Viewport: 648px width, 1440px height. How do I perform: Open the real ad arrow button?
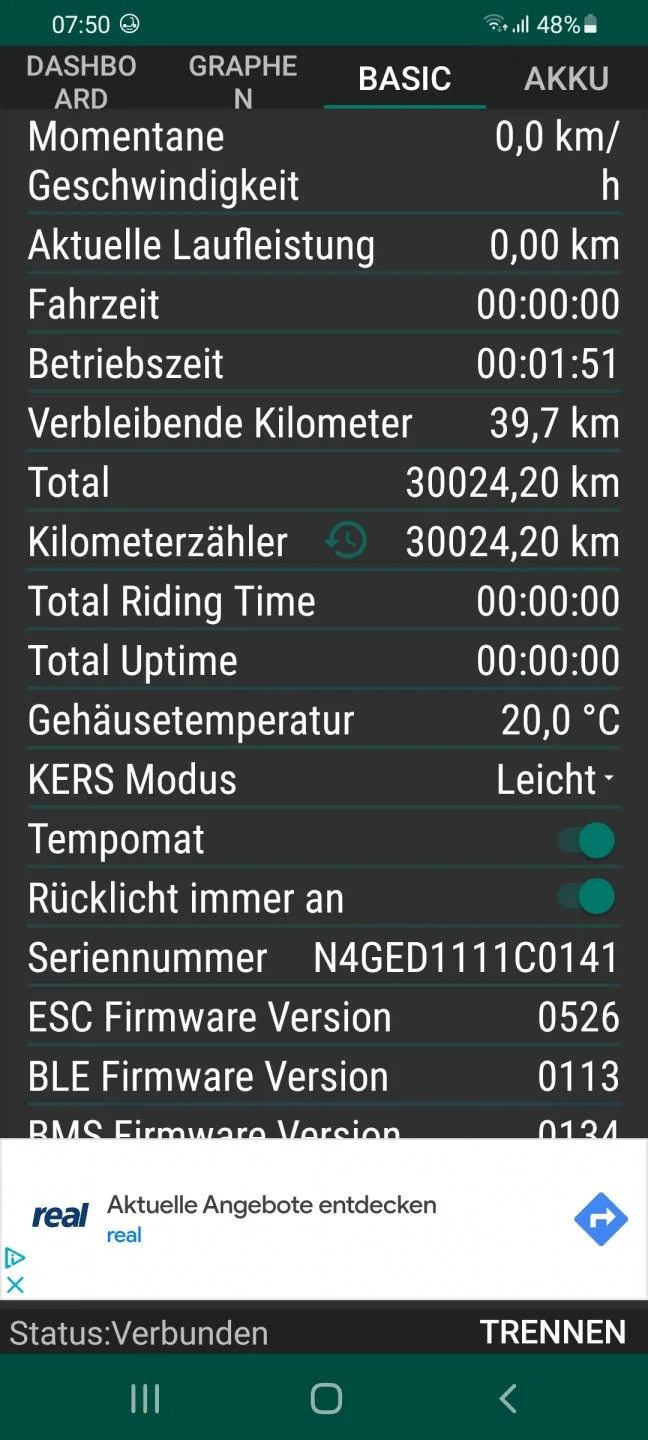pyautogui.click(x=601, y=1219)
